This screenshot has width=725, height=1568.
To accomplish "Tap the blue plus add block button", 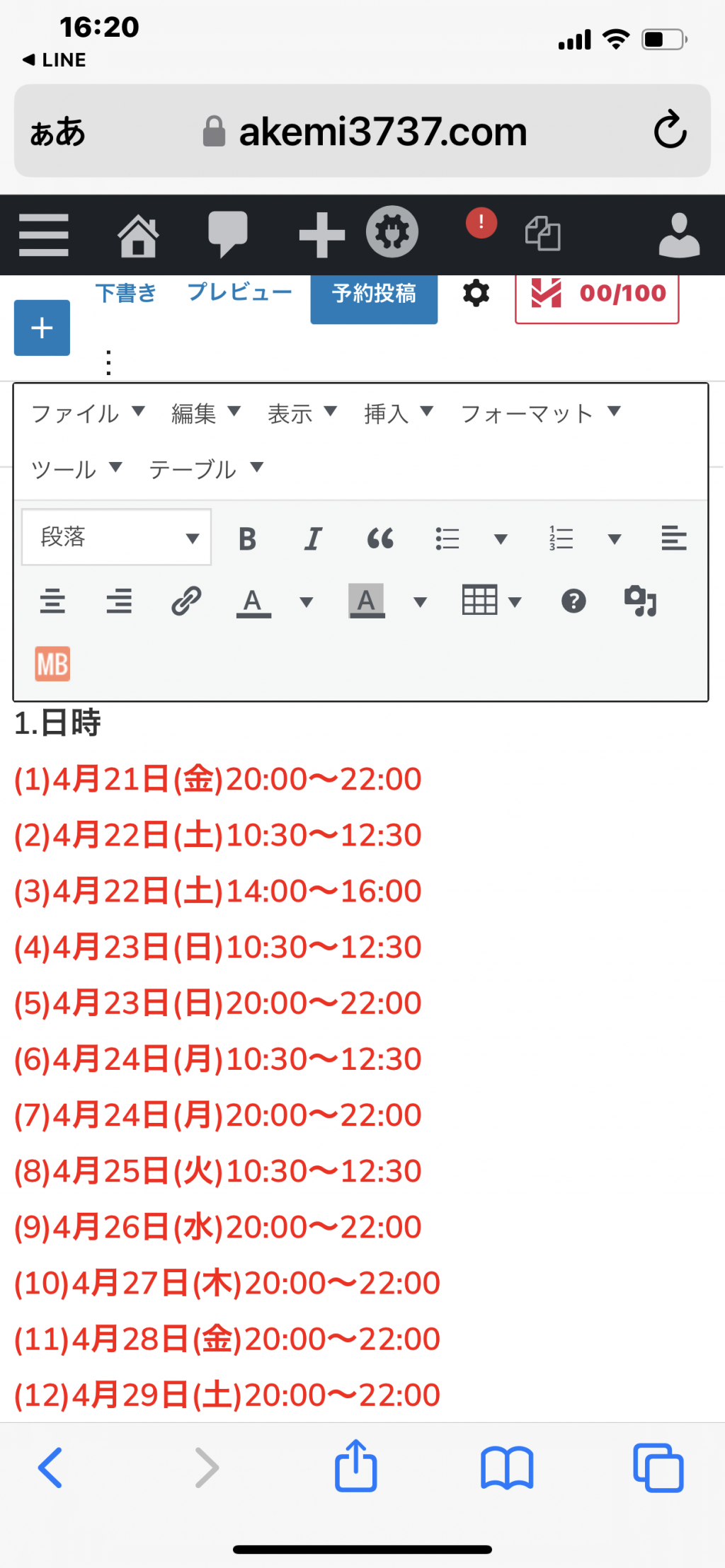I will coord(42,328).
